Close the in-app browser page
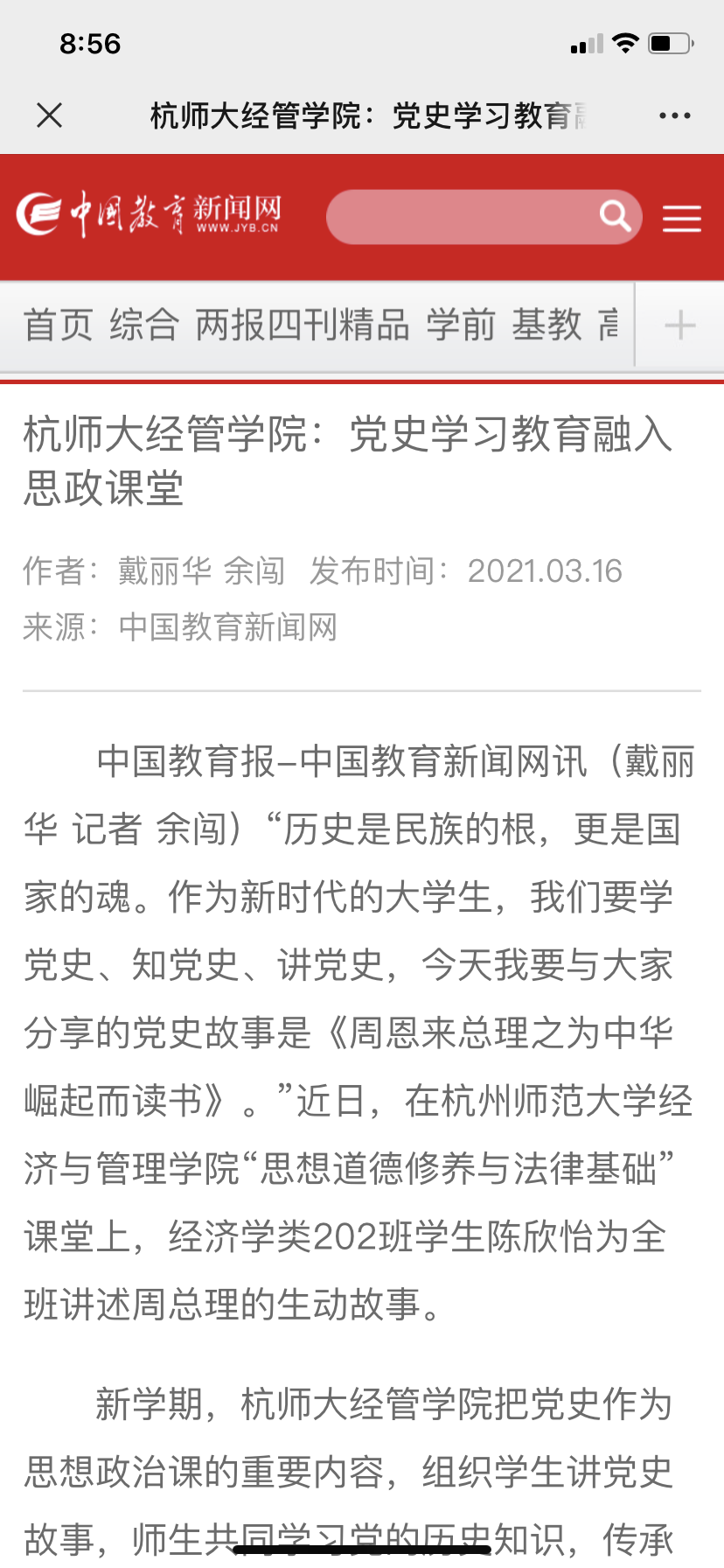The height and width of the screenshot is (1568, 724). point(50,115)
